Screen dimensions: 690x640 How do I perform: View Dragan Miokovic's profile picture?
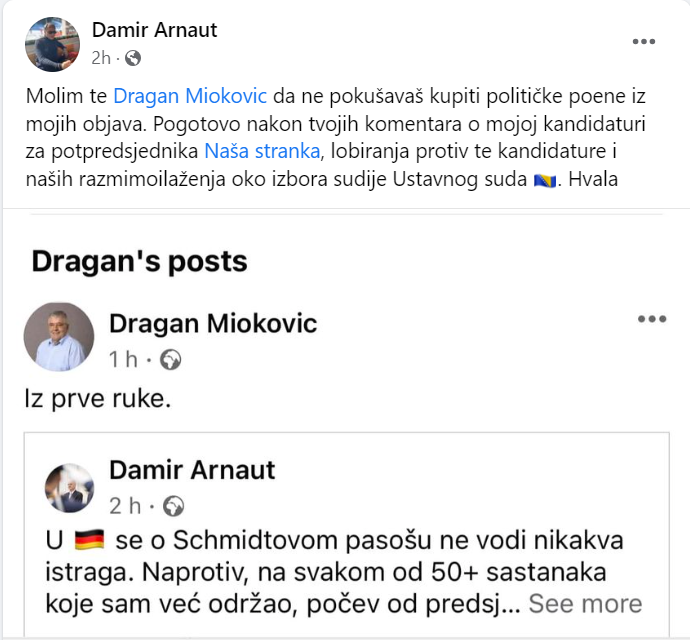pos(59,338)
